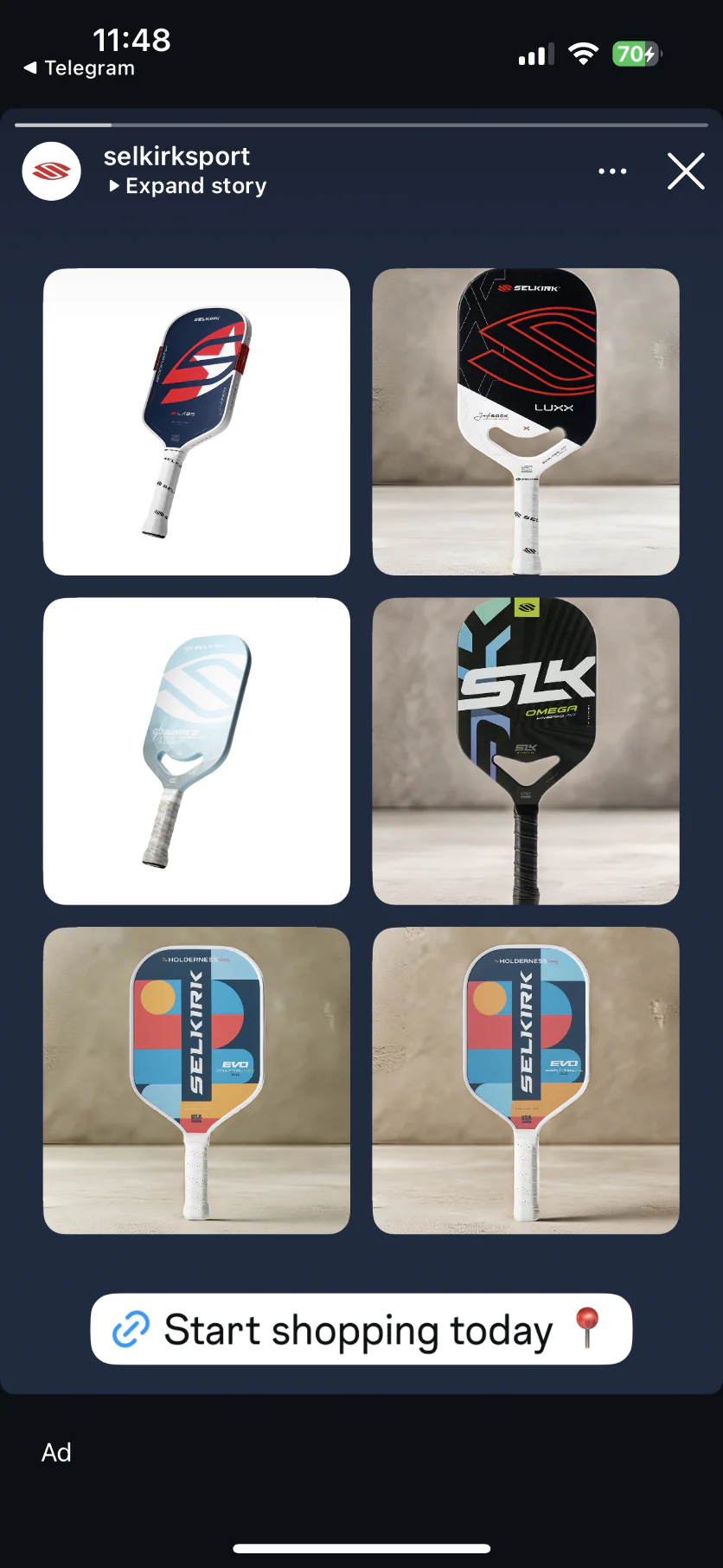Return to Telegram from the status bar
Screen dimensions: 723x1568
80,68
